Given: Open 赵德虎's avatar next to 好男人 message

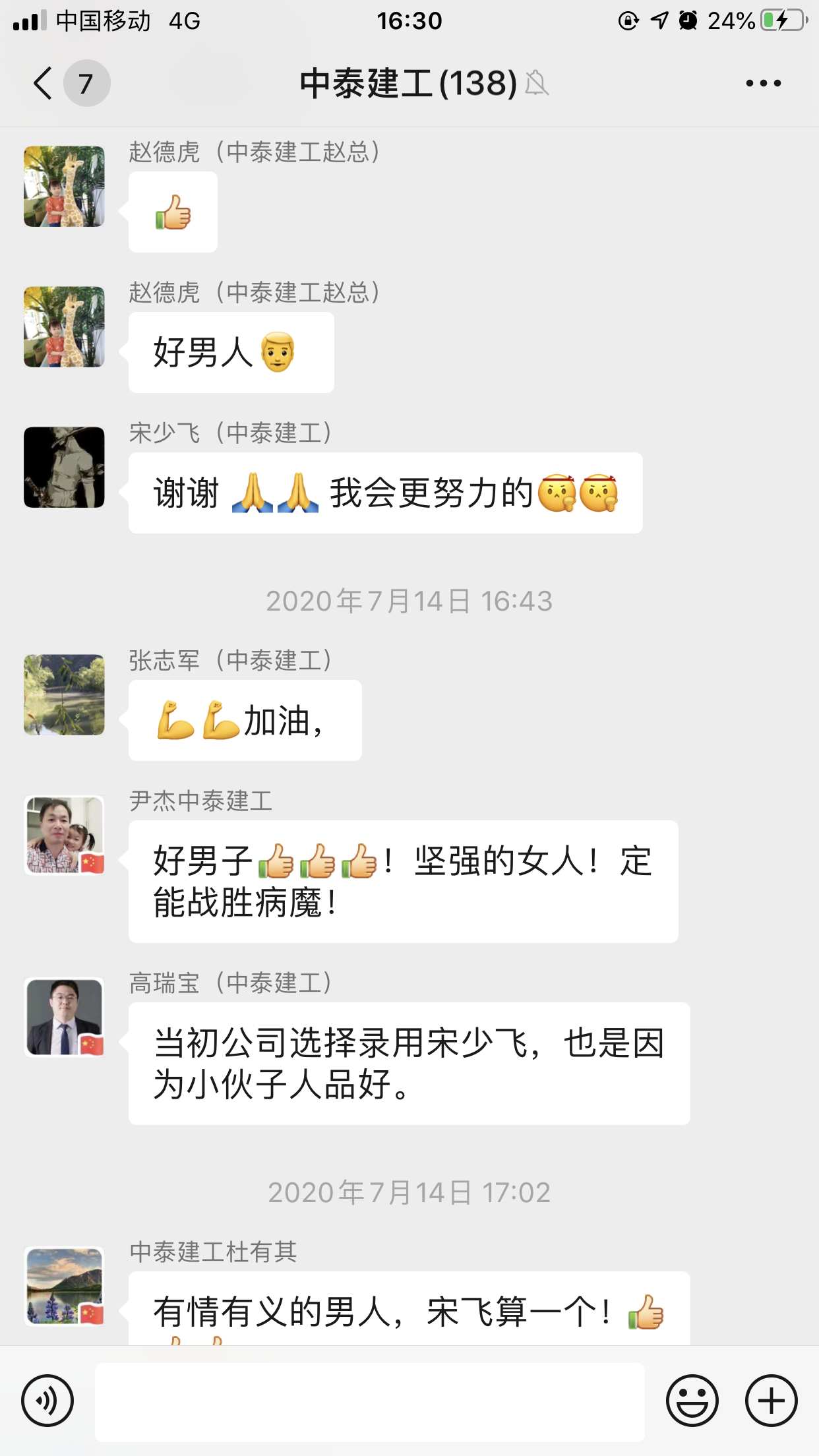Looking at the screenshot, I should point(64,327).
